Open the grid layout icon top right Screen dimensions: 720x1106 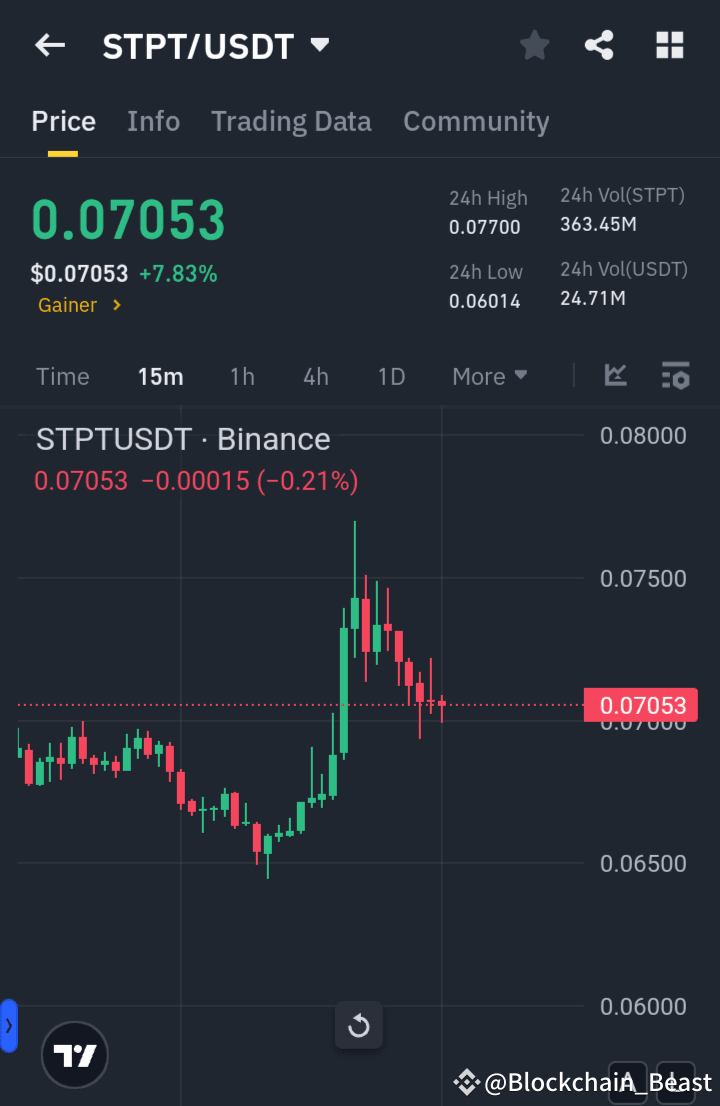[x=669, y=44]
